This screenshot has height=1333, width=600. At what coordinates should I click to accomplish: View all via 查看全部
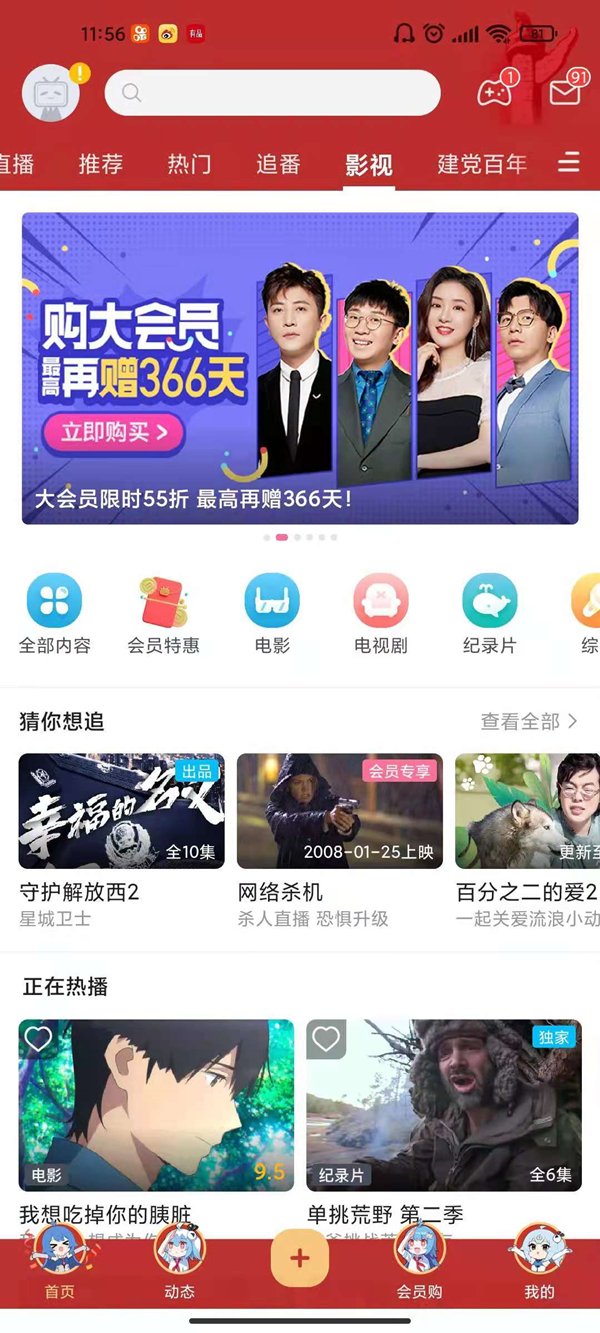[x=529, y=721]
